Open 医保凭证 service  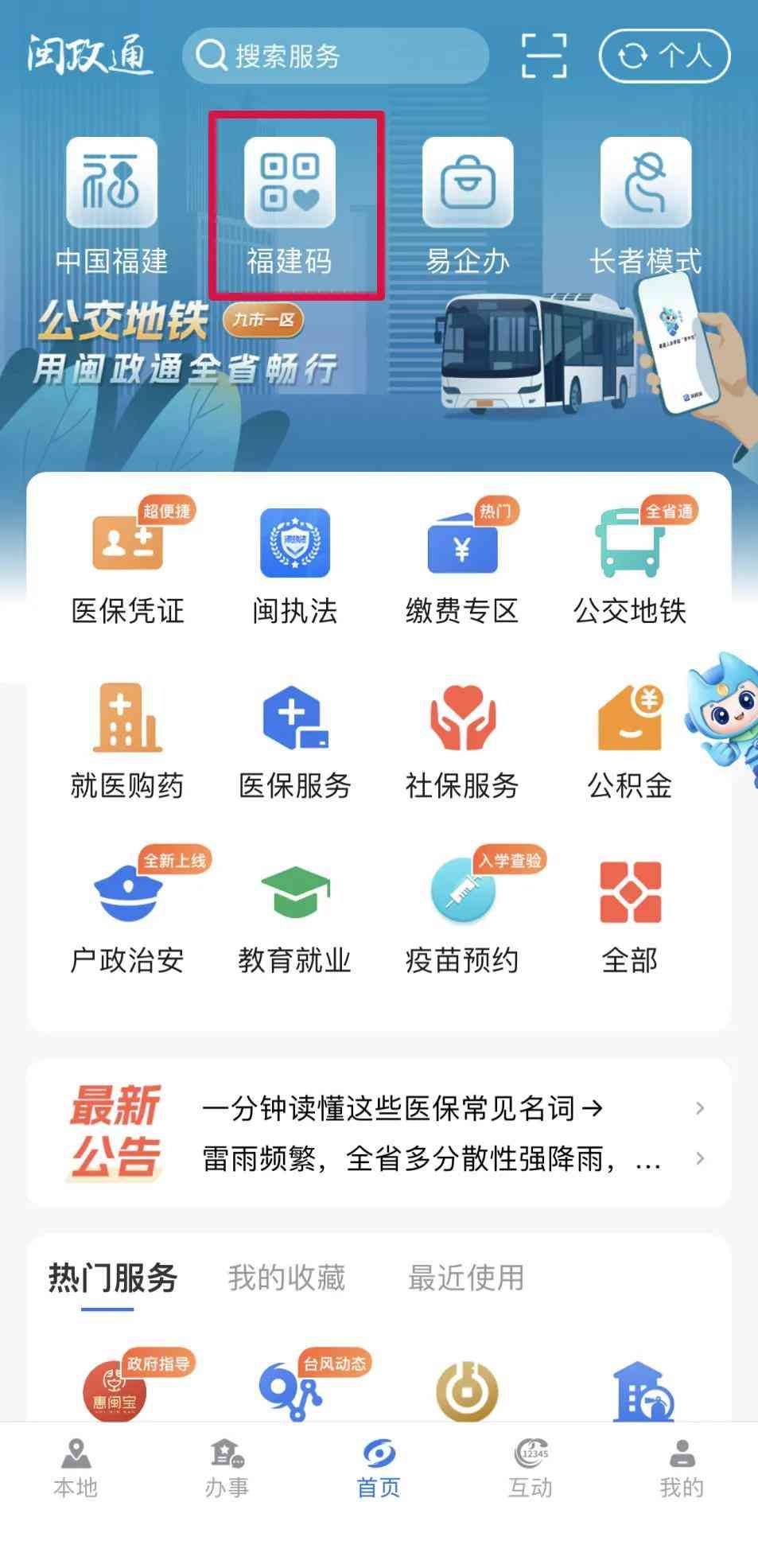point(127,564)
